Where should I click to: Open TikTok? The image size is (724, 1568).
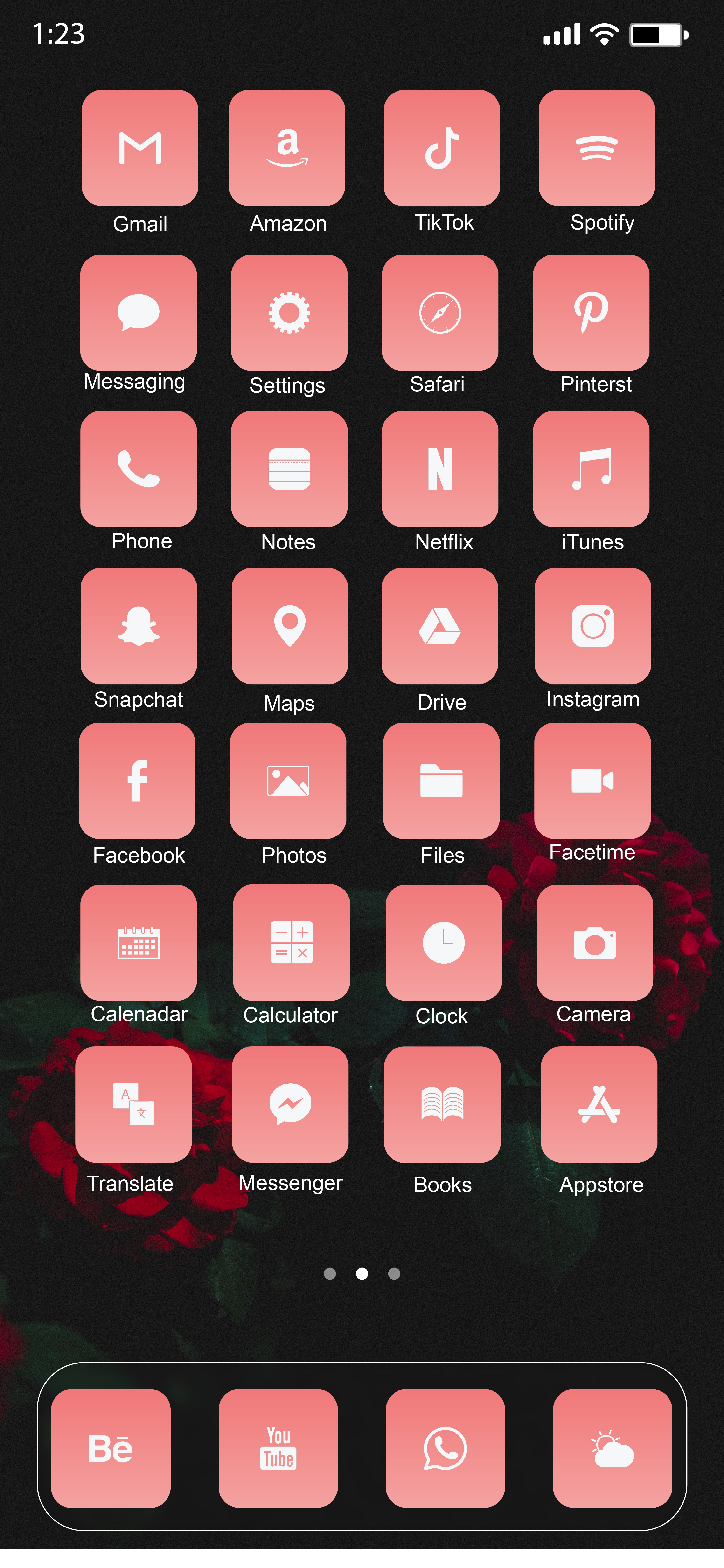click(441, 148)
